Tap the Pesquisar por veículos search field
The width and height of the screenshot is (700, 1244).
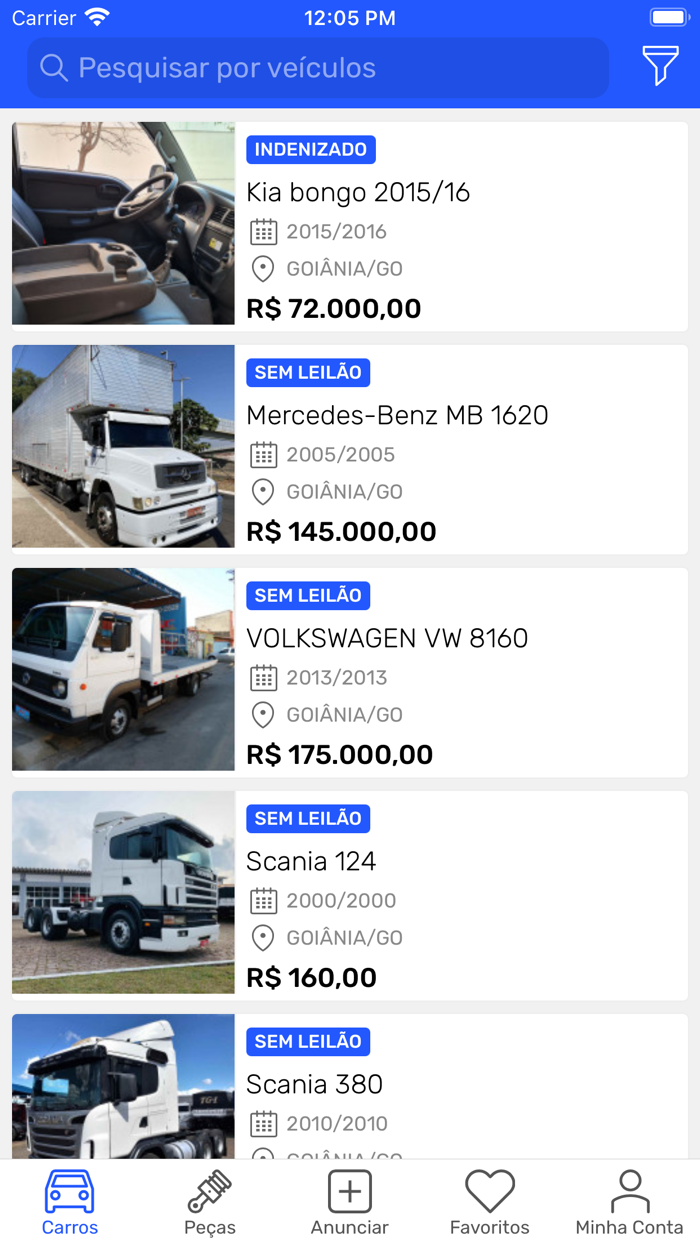tap(318, 68)
